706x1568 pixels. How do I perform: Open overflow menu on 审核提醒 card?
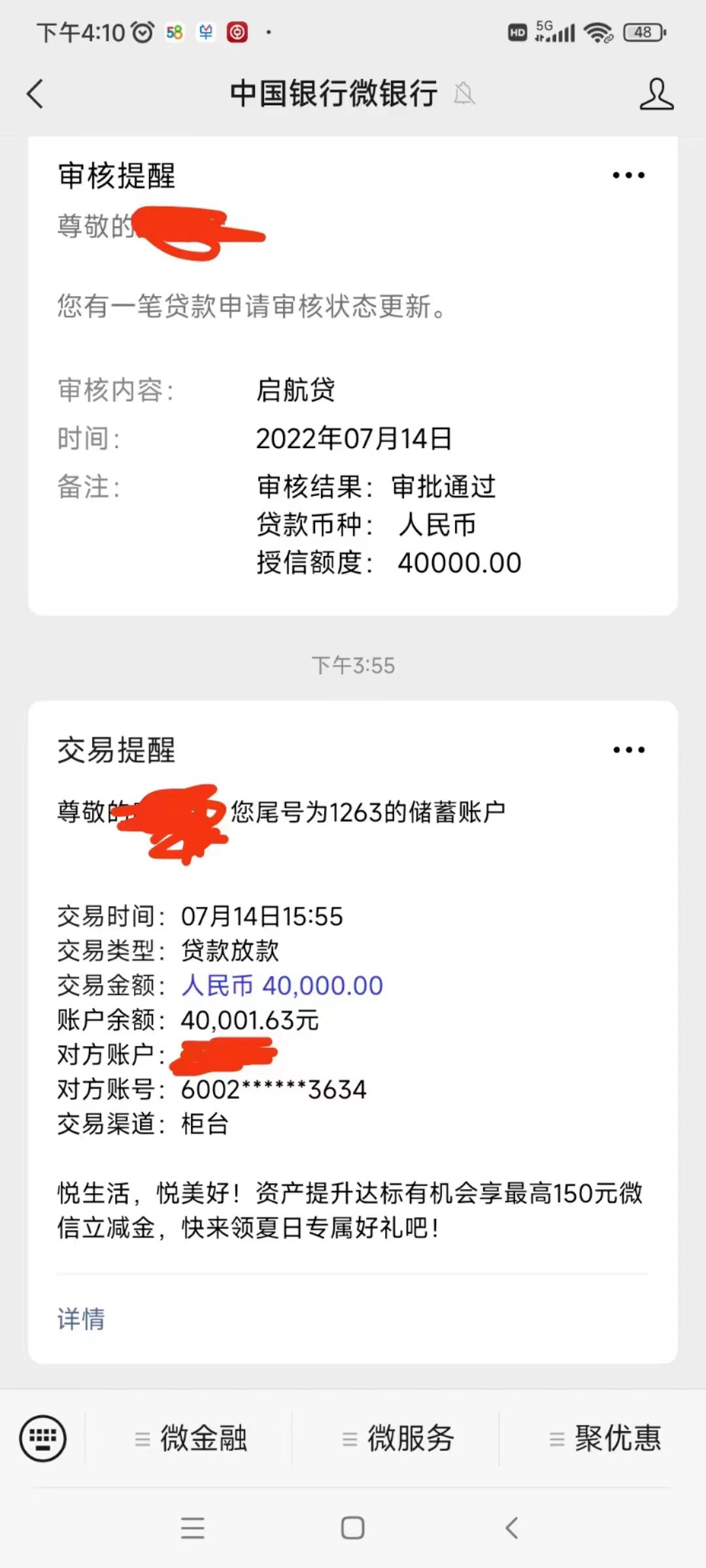(x=628, y=175)
